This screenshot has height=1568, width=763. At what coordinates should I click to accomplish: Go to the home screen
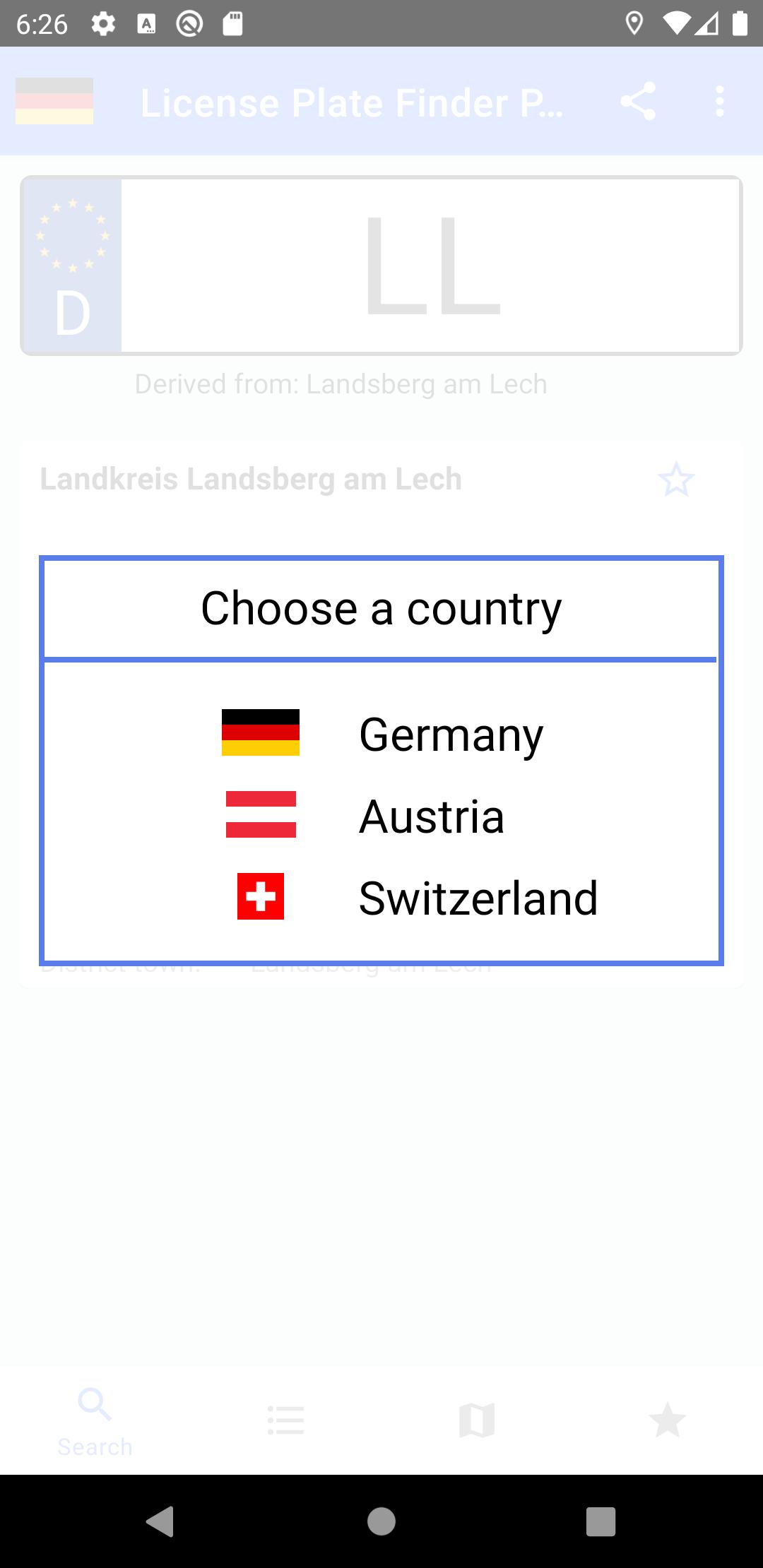click(x=381, y=1521)
